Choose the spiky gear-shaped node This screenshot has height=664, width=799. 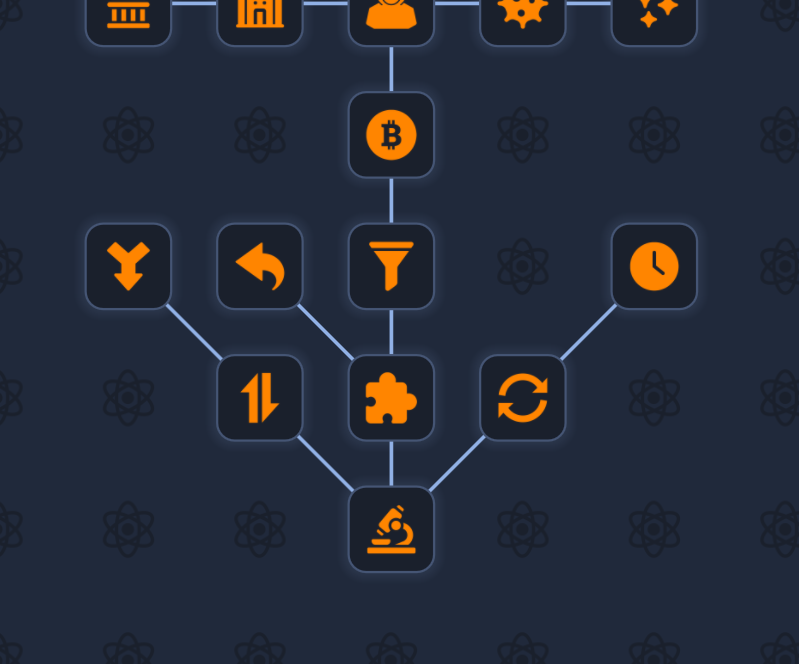click(523, 15)
